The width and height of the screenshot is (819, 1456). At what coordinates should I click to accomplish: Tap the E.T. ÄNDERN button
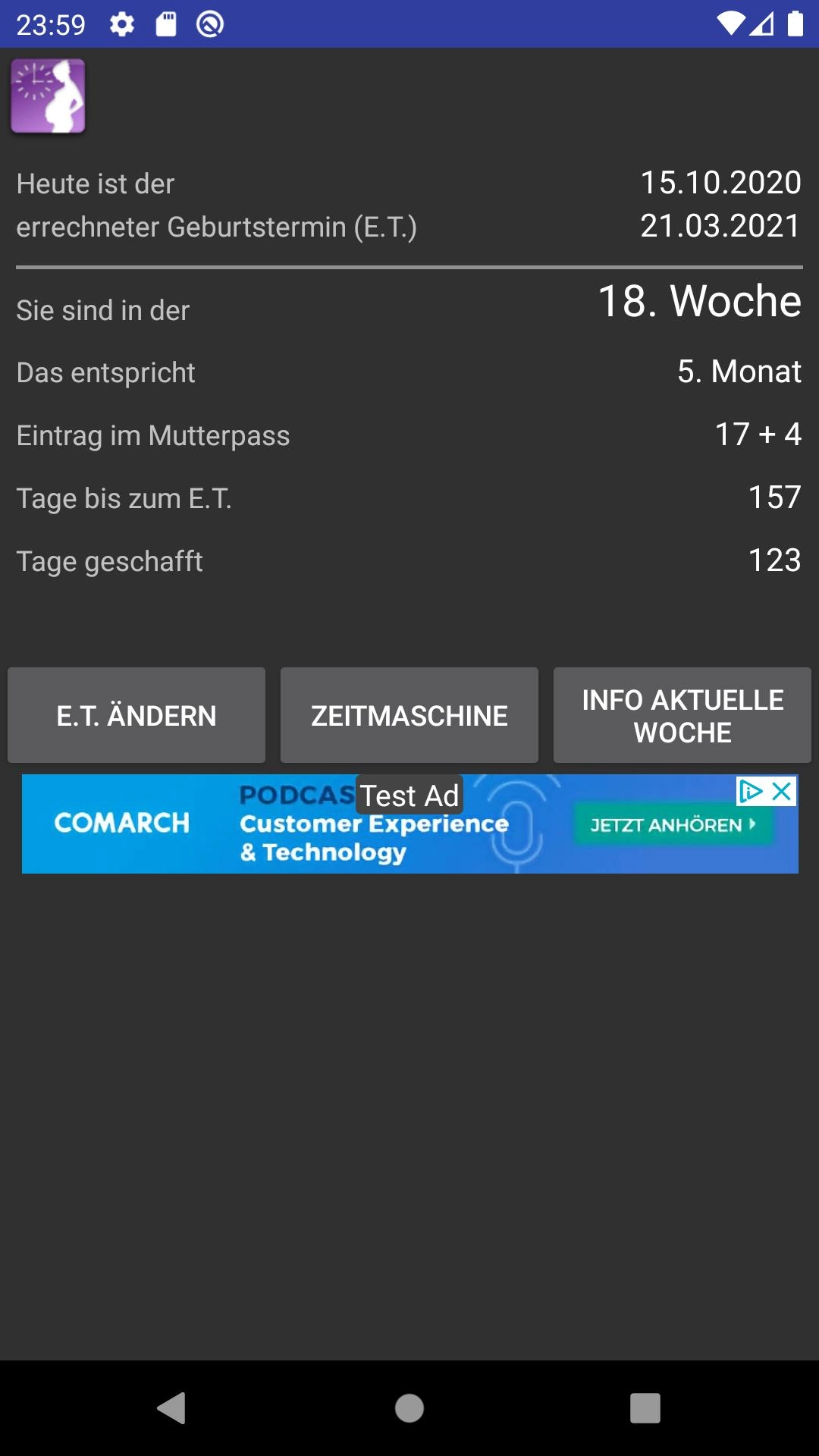click(x=136, y=715)
